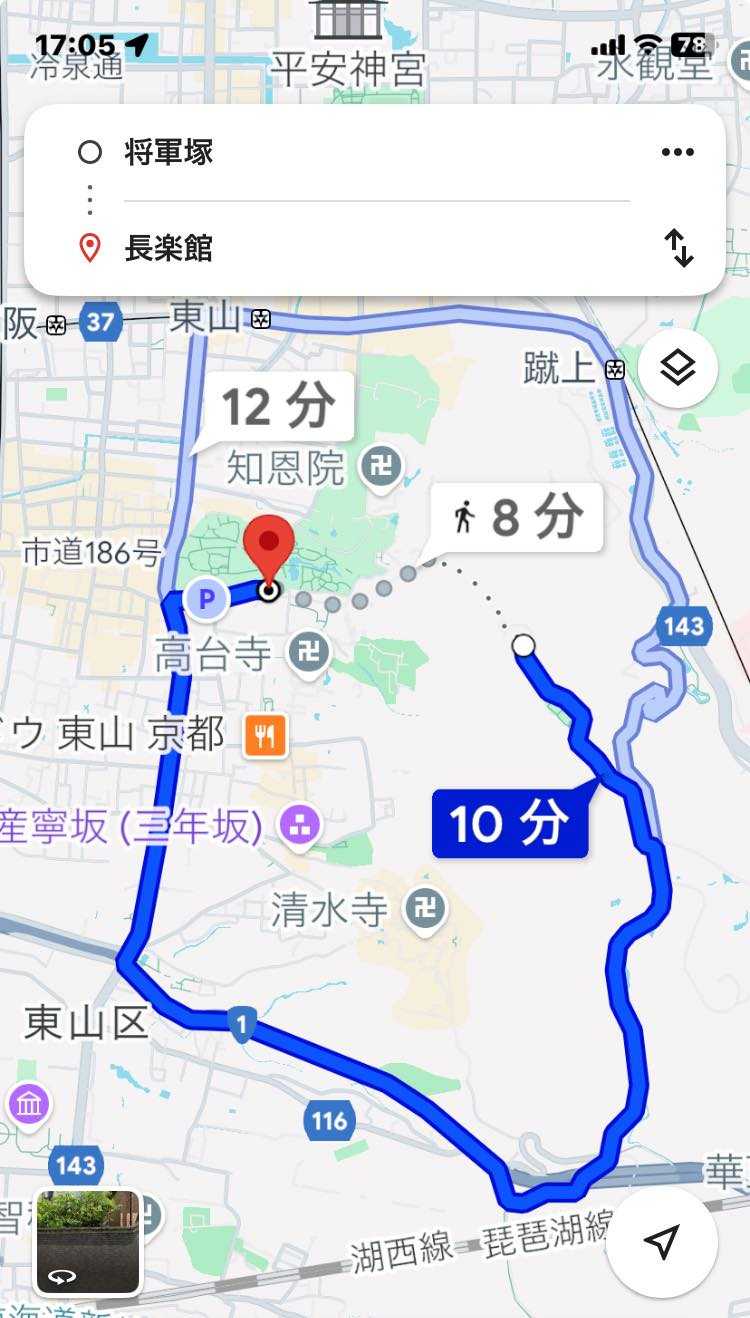Select the 10 分 driving route
Image resolution: width=750 pixels, height=1318 pixels.
(509, 824)
